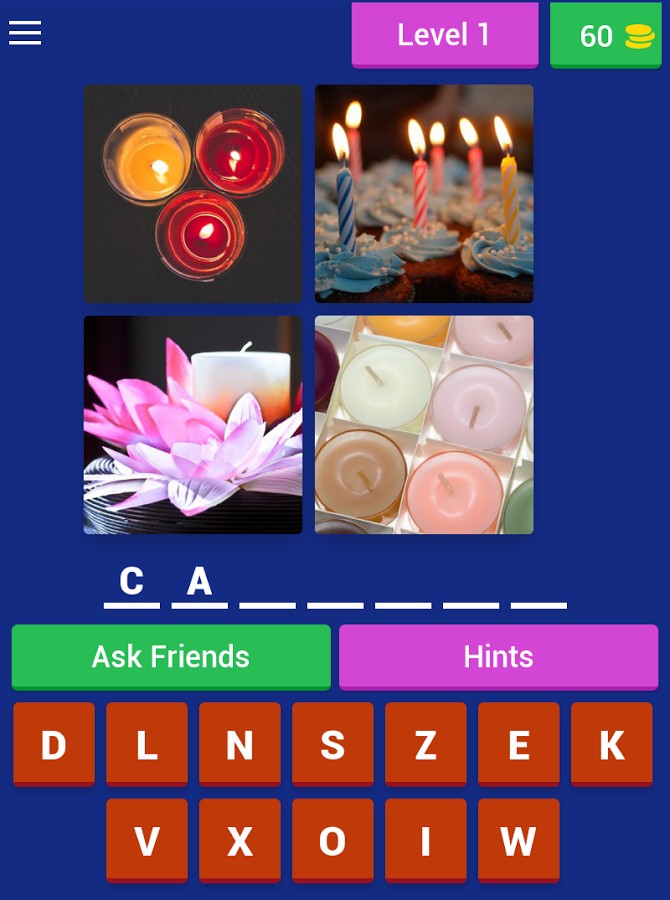Select the letter D tile
The image size is (670, 900).
[54, 744]
